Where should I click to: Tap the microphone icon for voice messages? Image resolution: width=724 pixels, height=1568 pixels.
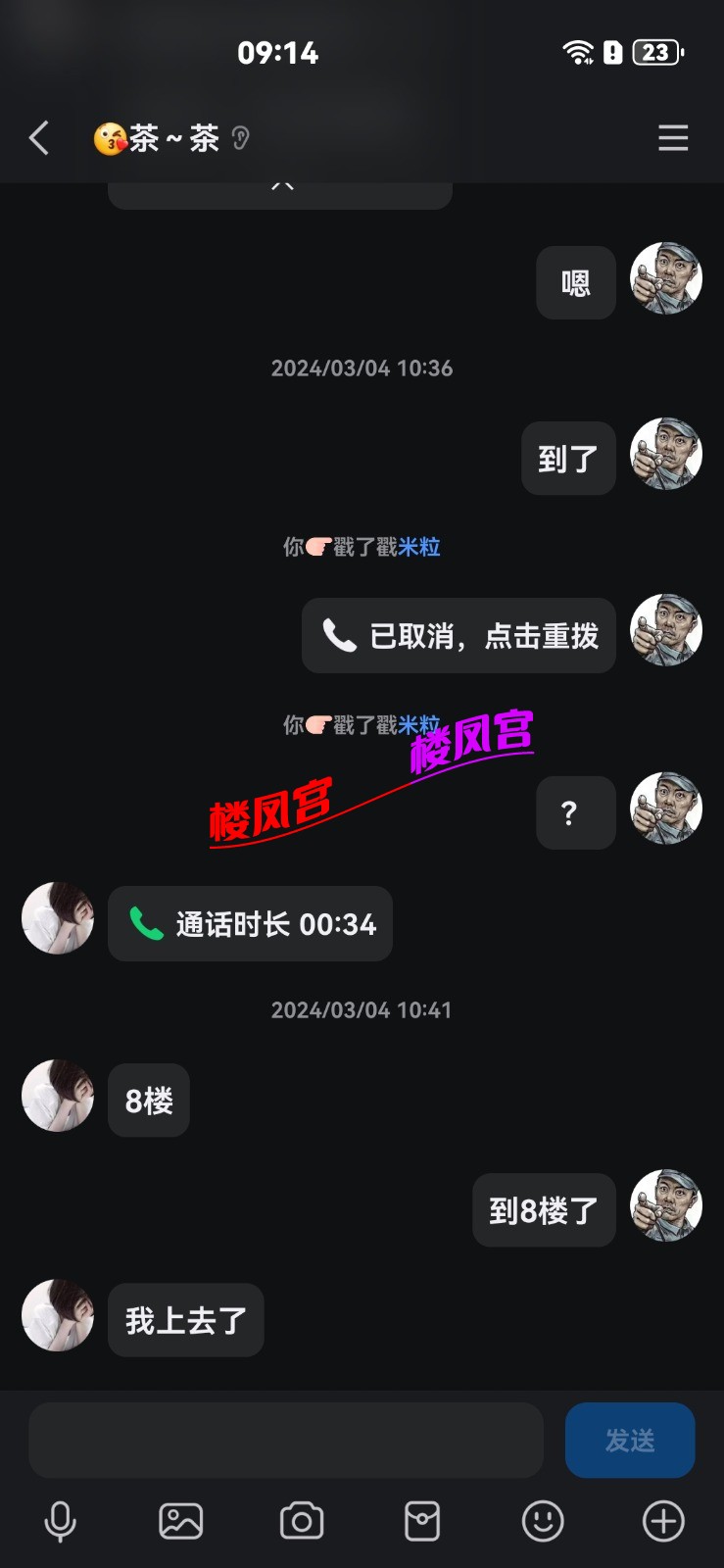tap(60, 1520)
